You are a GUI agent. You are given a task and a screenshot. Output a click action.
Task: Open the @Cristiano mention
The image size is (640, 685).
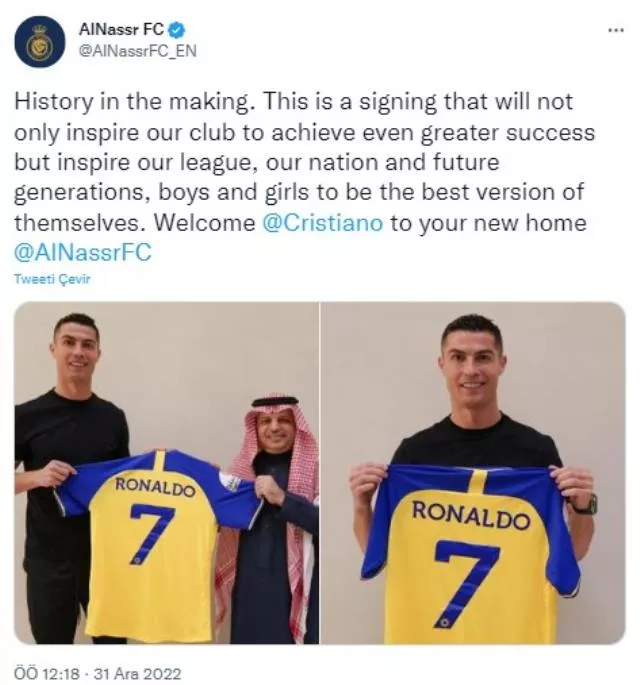click(x=322, y=222)
